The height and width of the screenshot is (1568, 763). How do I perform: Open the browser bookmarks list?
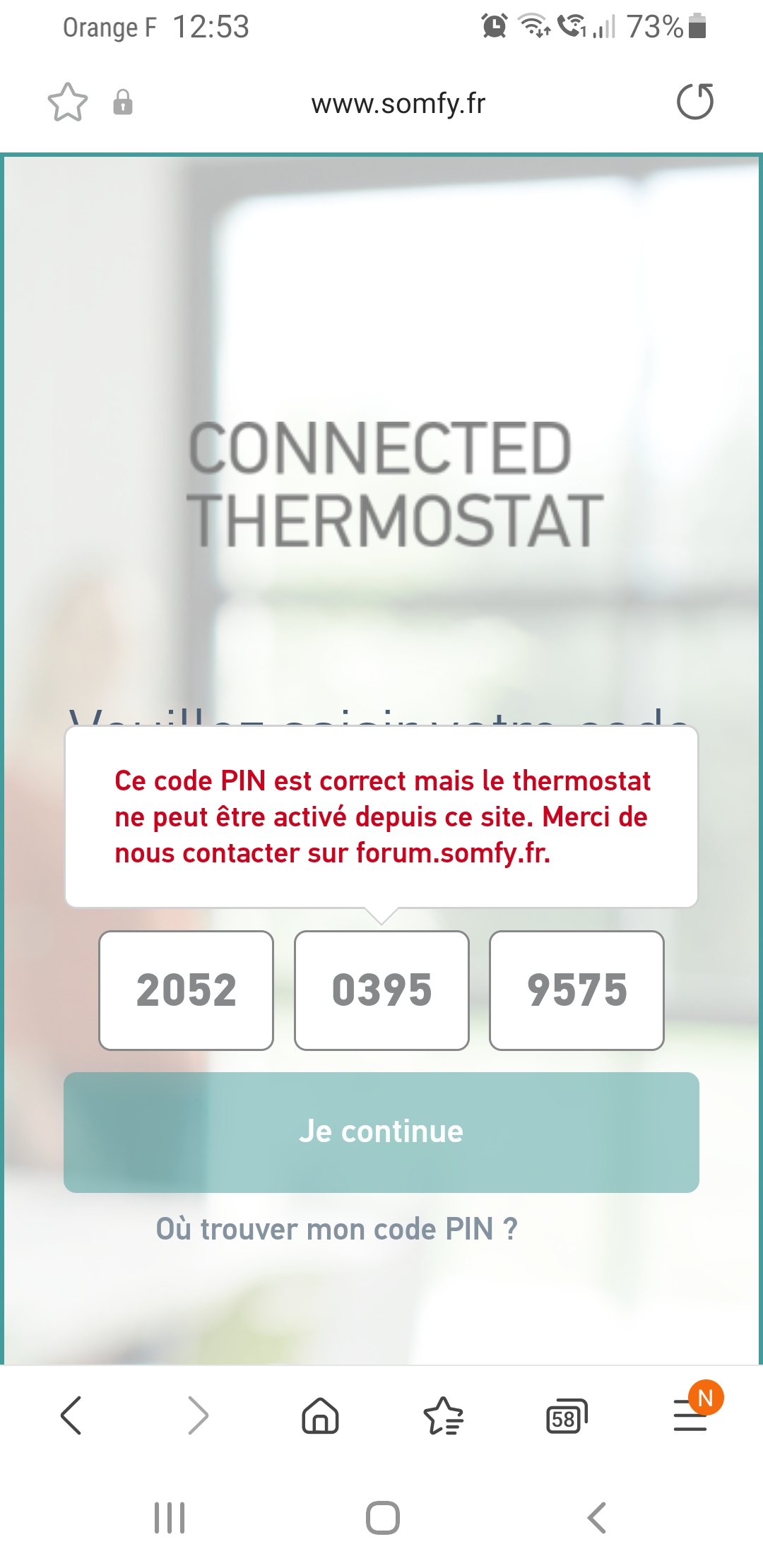[x=444, y=1415]
